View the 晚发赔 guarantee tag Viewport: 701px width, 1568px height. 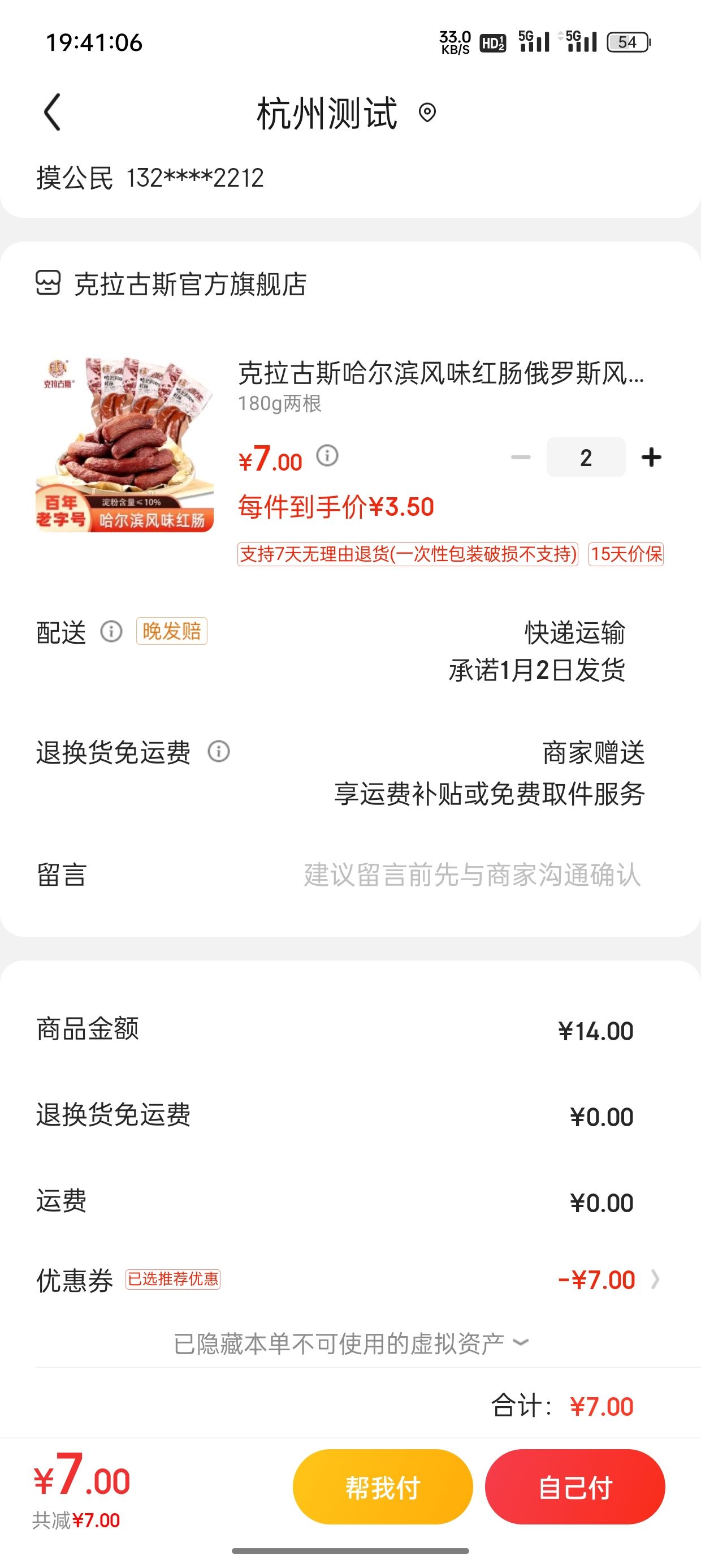[x=172, y=631]
